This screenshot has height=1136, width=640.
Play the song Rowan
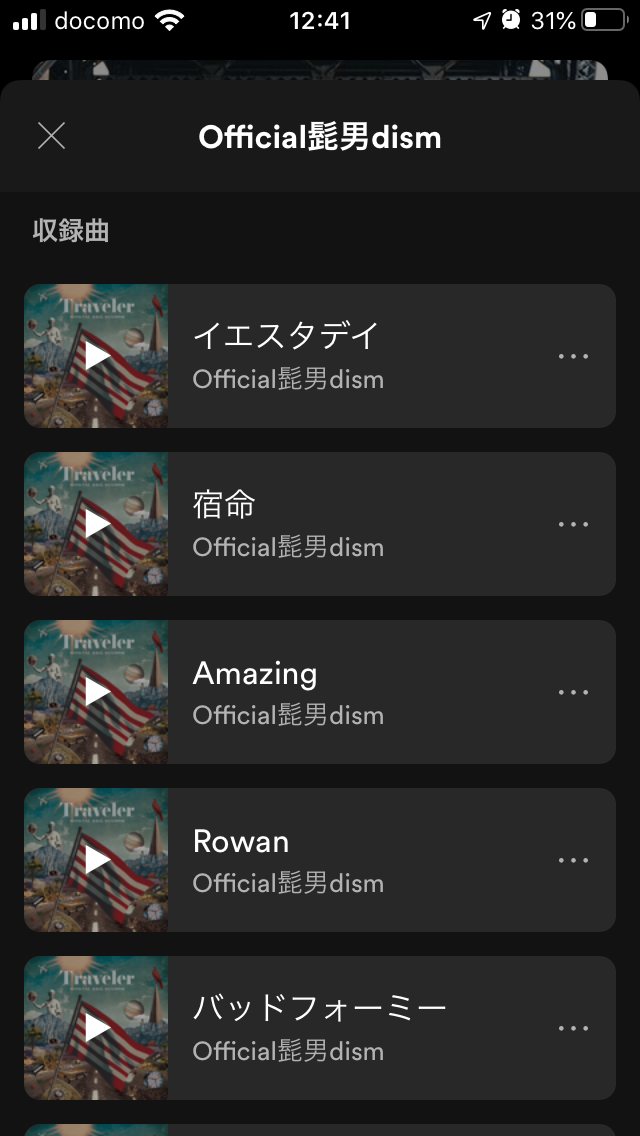tap(96, 860)
